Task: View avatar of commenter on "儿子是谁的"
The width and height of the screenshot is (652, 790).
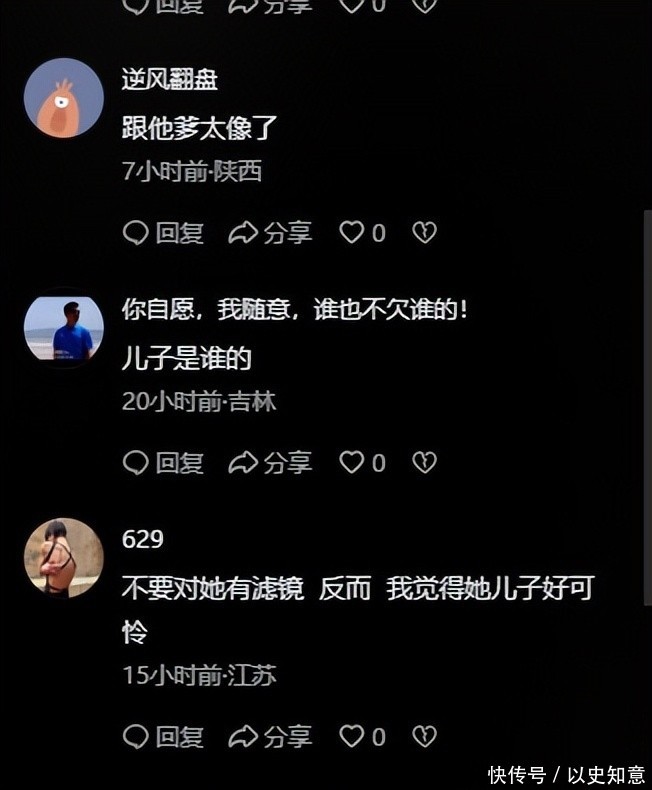Action: pos(63,329)
